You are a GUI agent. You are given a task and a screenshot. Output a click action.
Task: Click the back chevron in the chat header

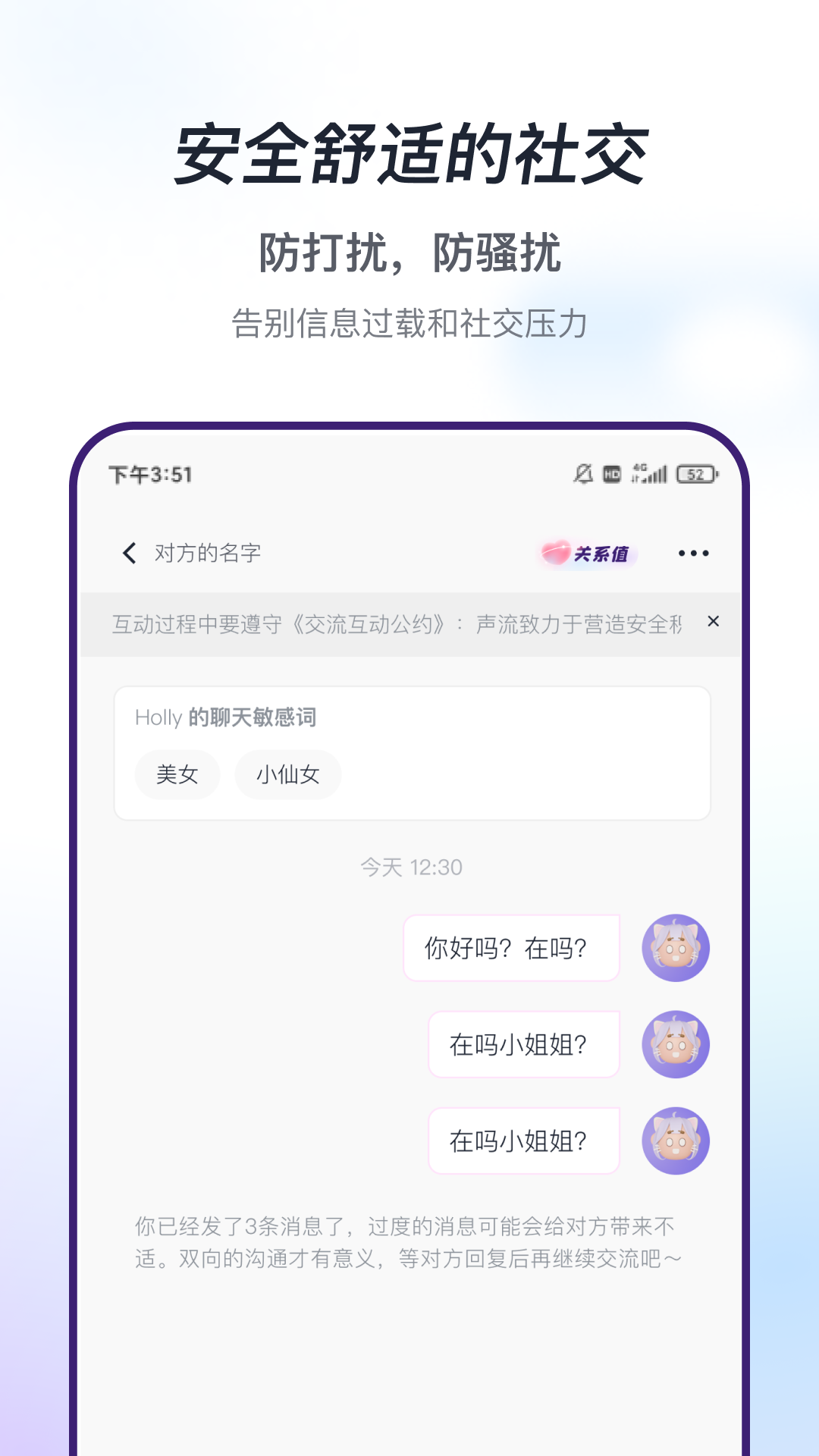coord(127,554)
